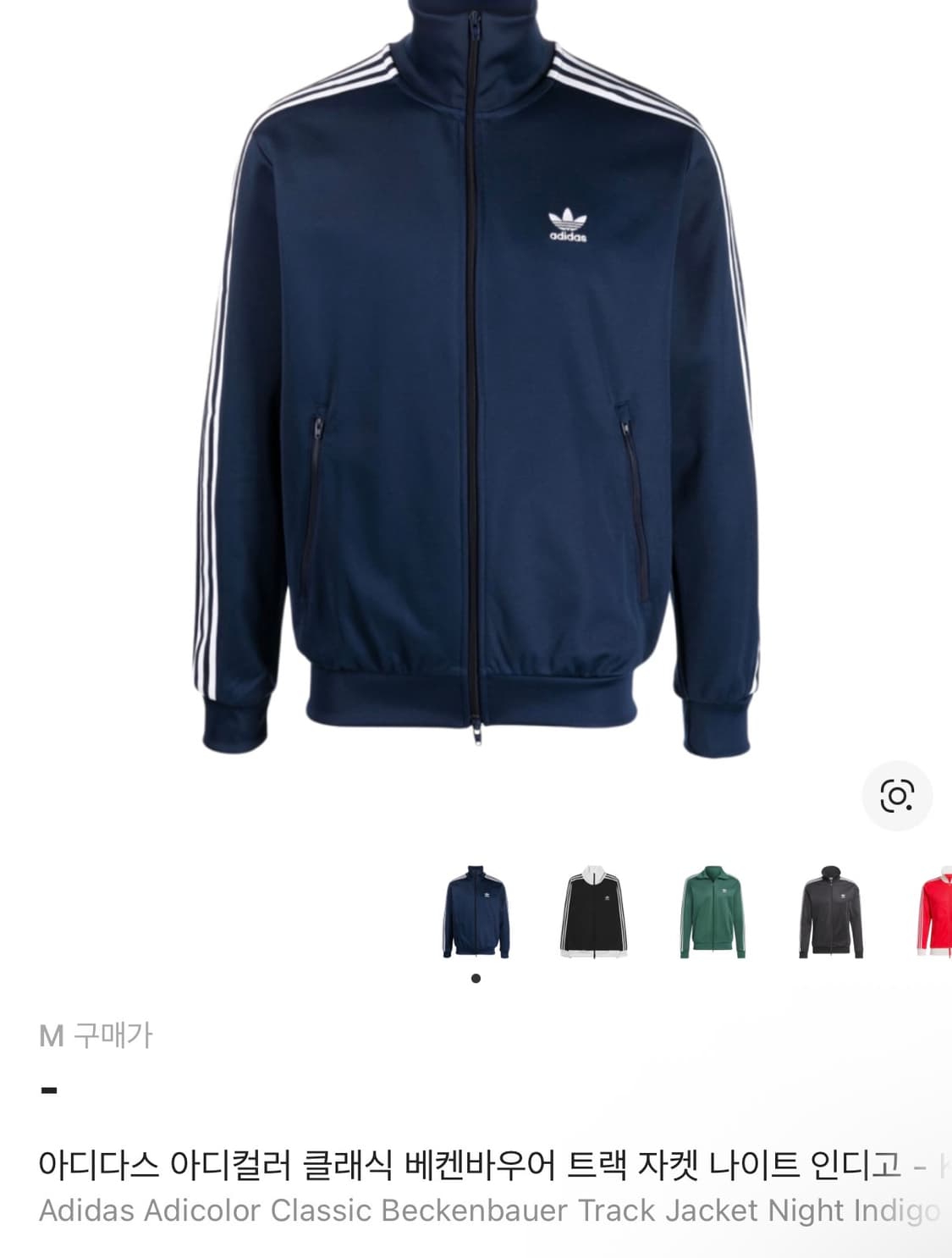Tap the merchant initial 'M' marker
Viewport: 952px width, 1258px height.
tap(51, 1034)
